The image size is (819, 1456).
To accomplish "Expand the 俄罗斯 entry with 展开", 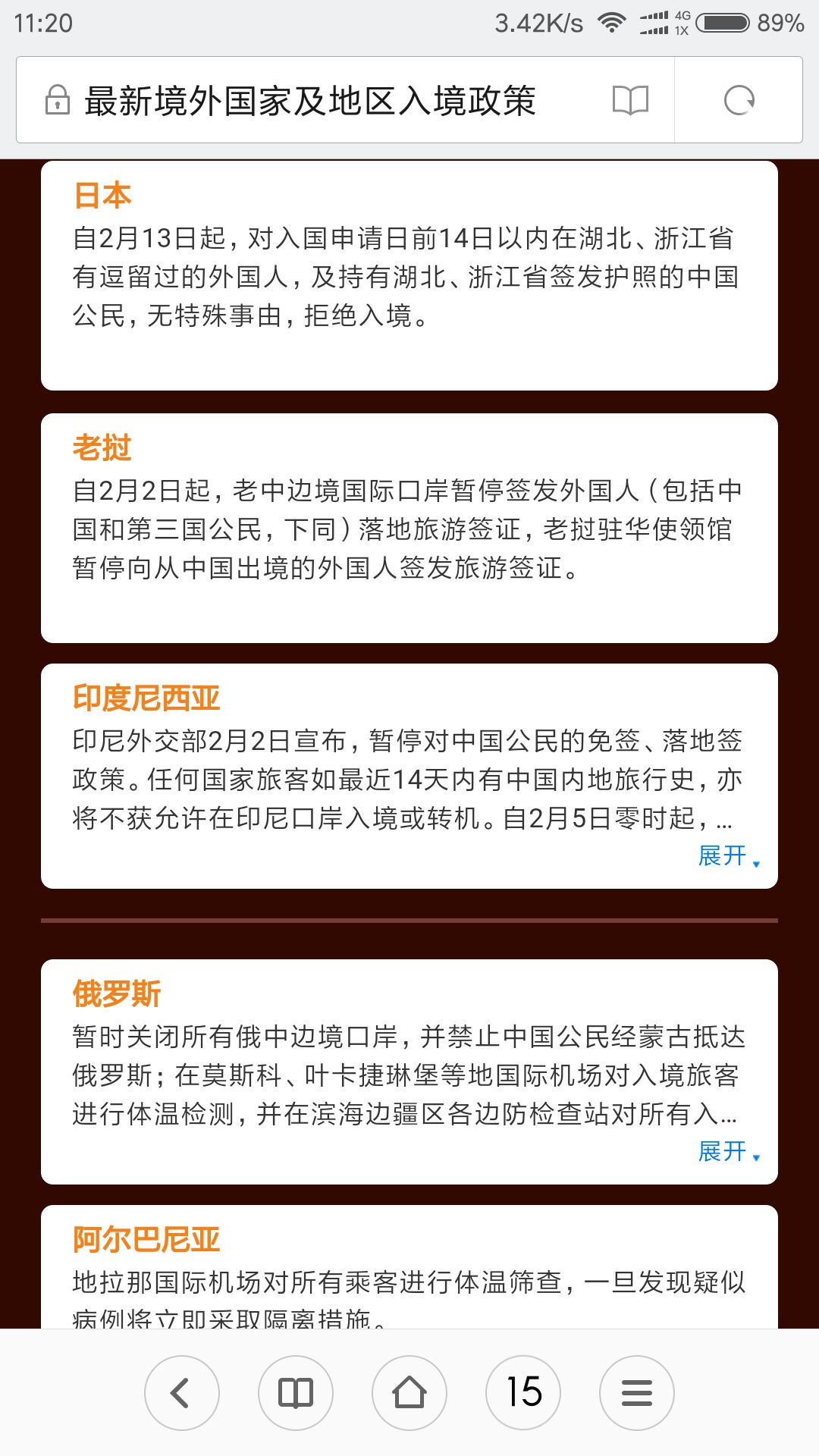I will pyautogui.click(x=729, y=1152).
